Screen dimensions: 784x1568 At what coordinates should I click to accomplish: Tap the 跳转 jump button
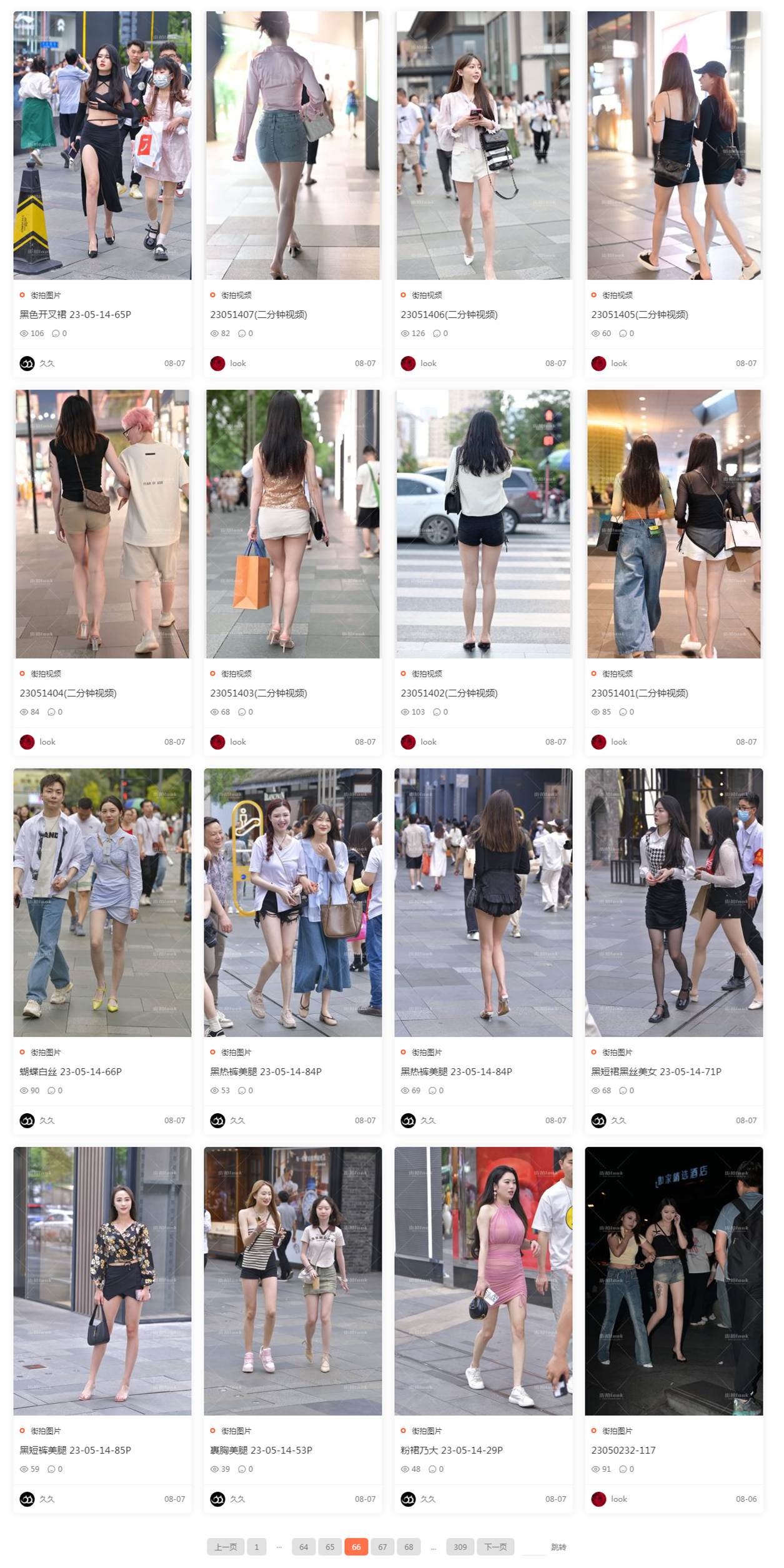(558, 1547)
